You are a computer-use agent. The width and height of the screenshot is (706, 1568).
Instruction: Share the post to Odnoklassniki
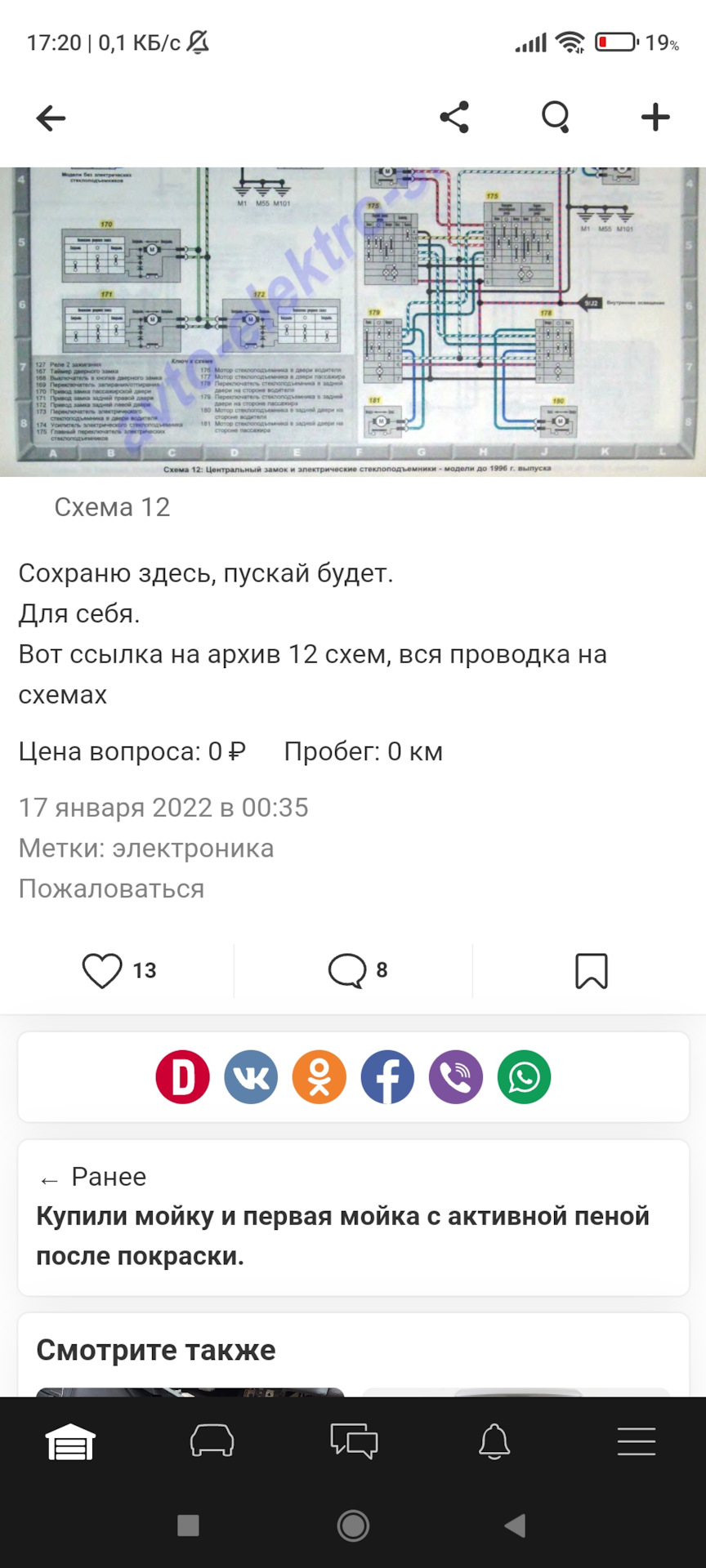point(319,1077)
